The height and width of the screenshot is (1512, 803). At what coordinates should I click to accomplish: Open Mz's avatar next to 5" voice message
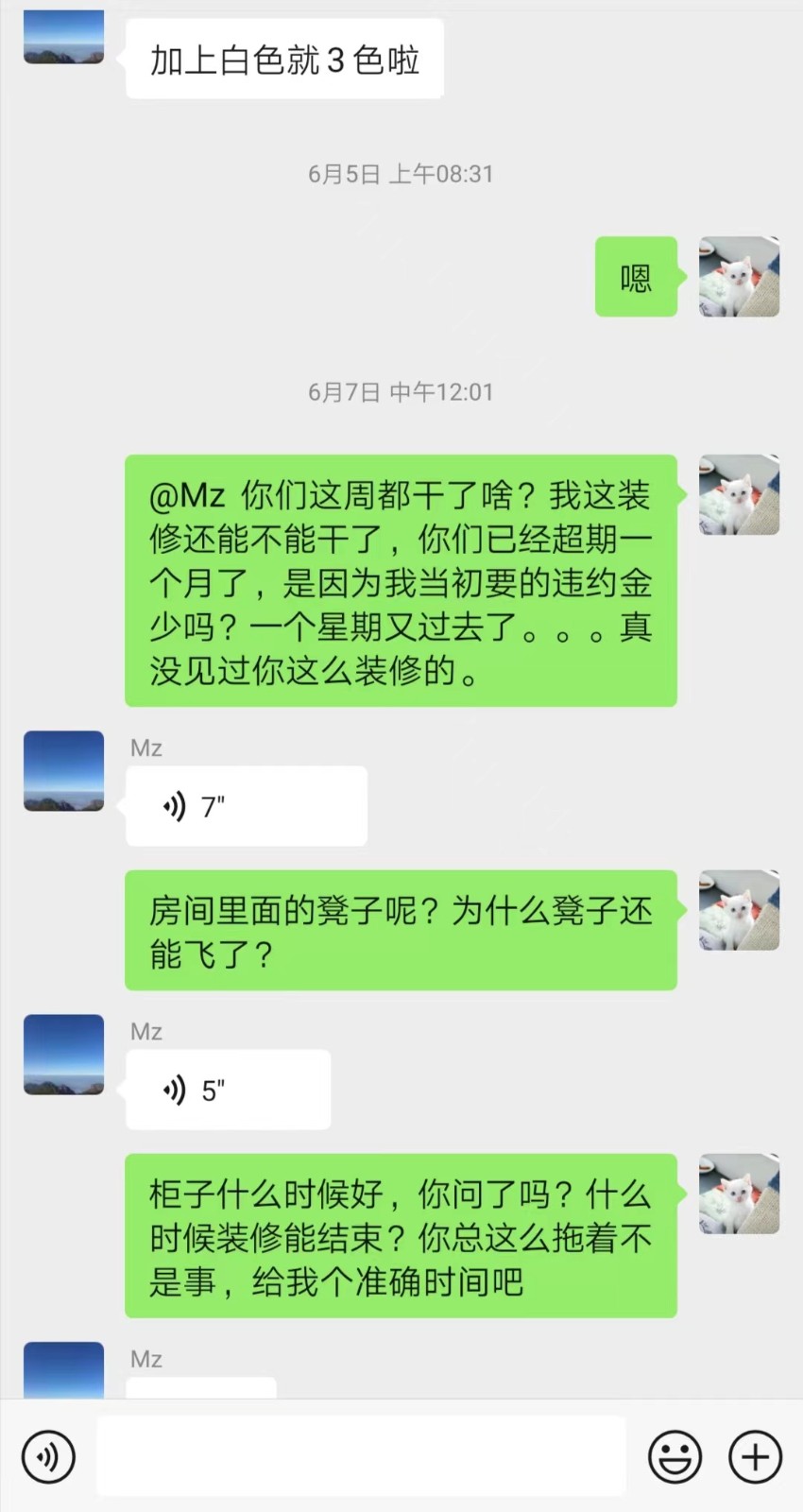pos(63,1054)
